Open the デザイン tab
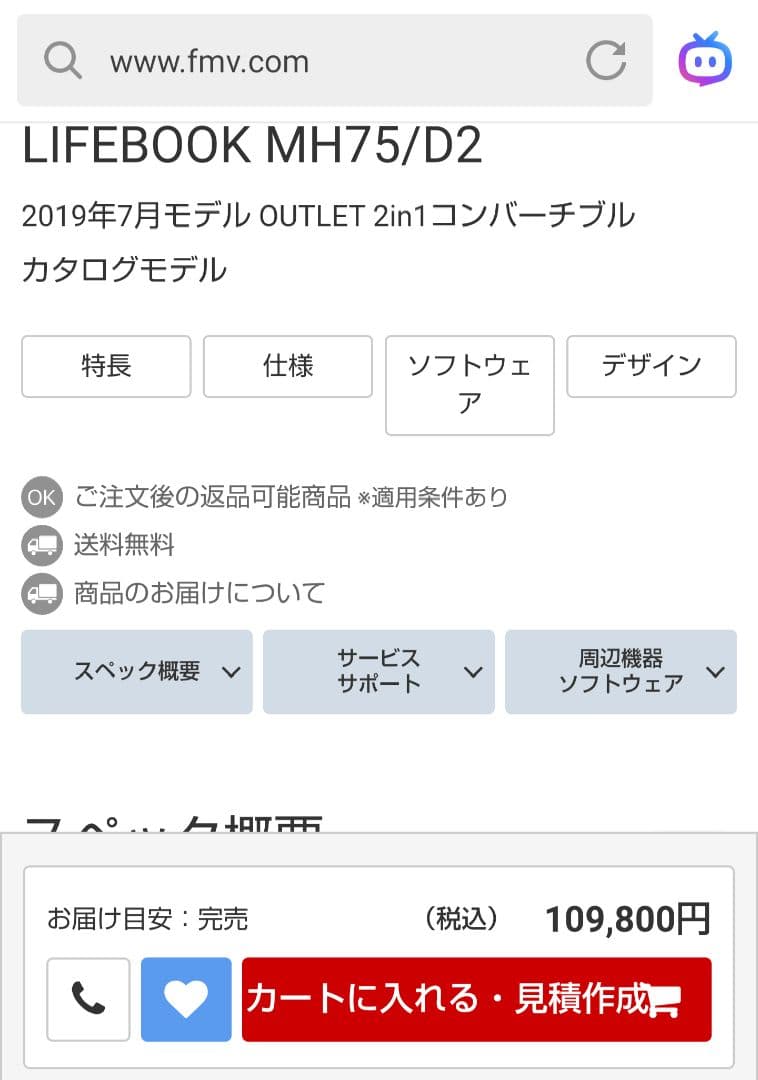 (x=651, y=367)
